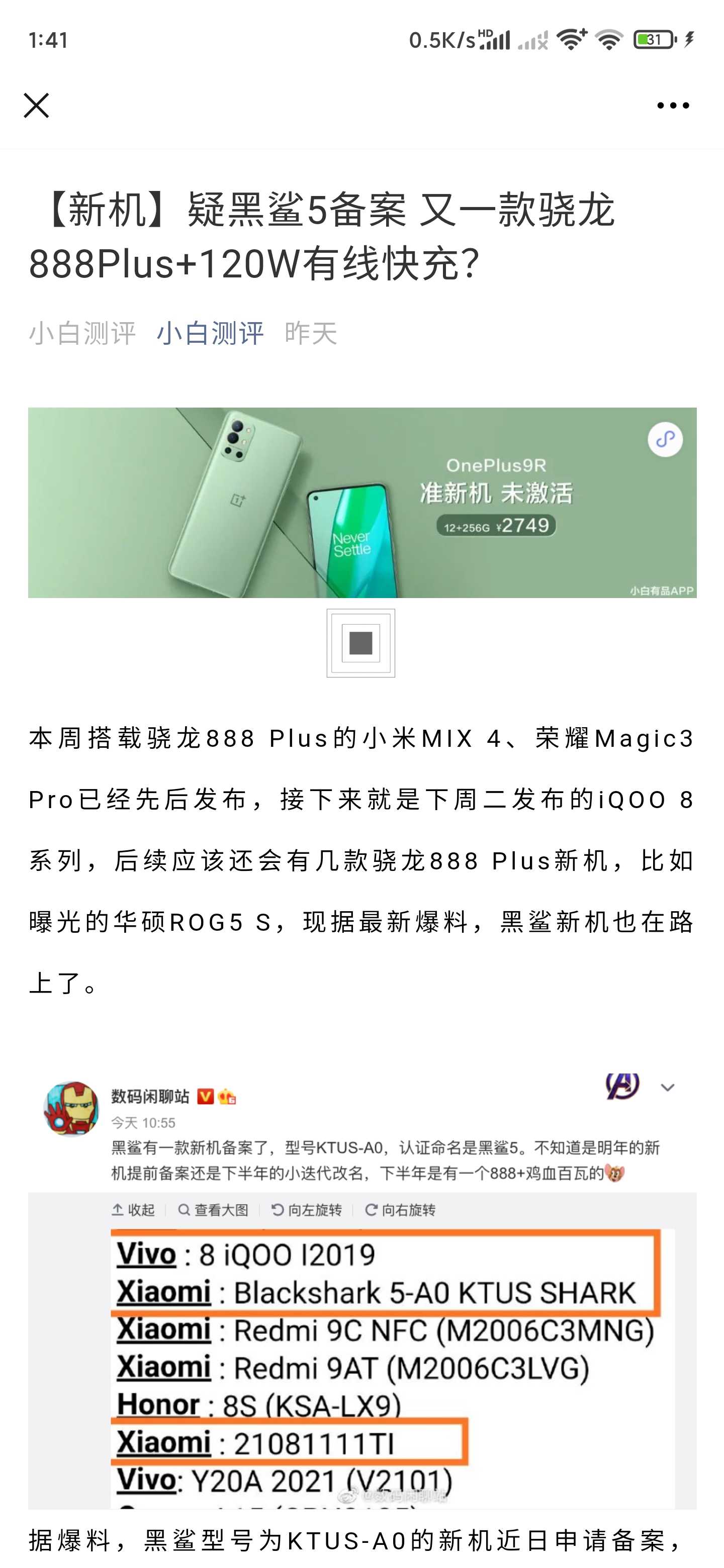724x1568 pixels.
Task: Open the 小白测评 account link
Action: [x=211, y=334]
